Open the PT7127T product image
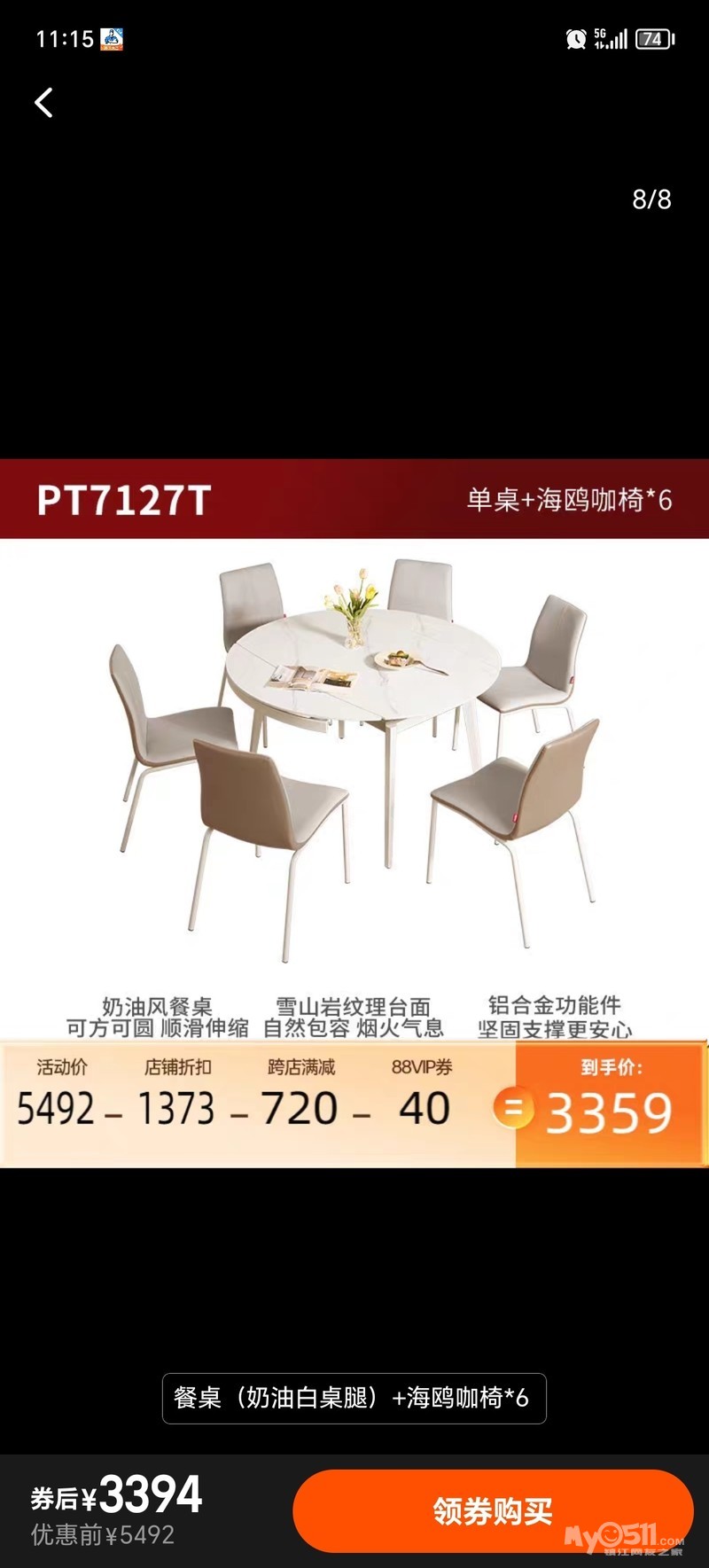Screen dimensions: 709x1568 [354, 813]
